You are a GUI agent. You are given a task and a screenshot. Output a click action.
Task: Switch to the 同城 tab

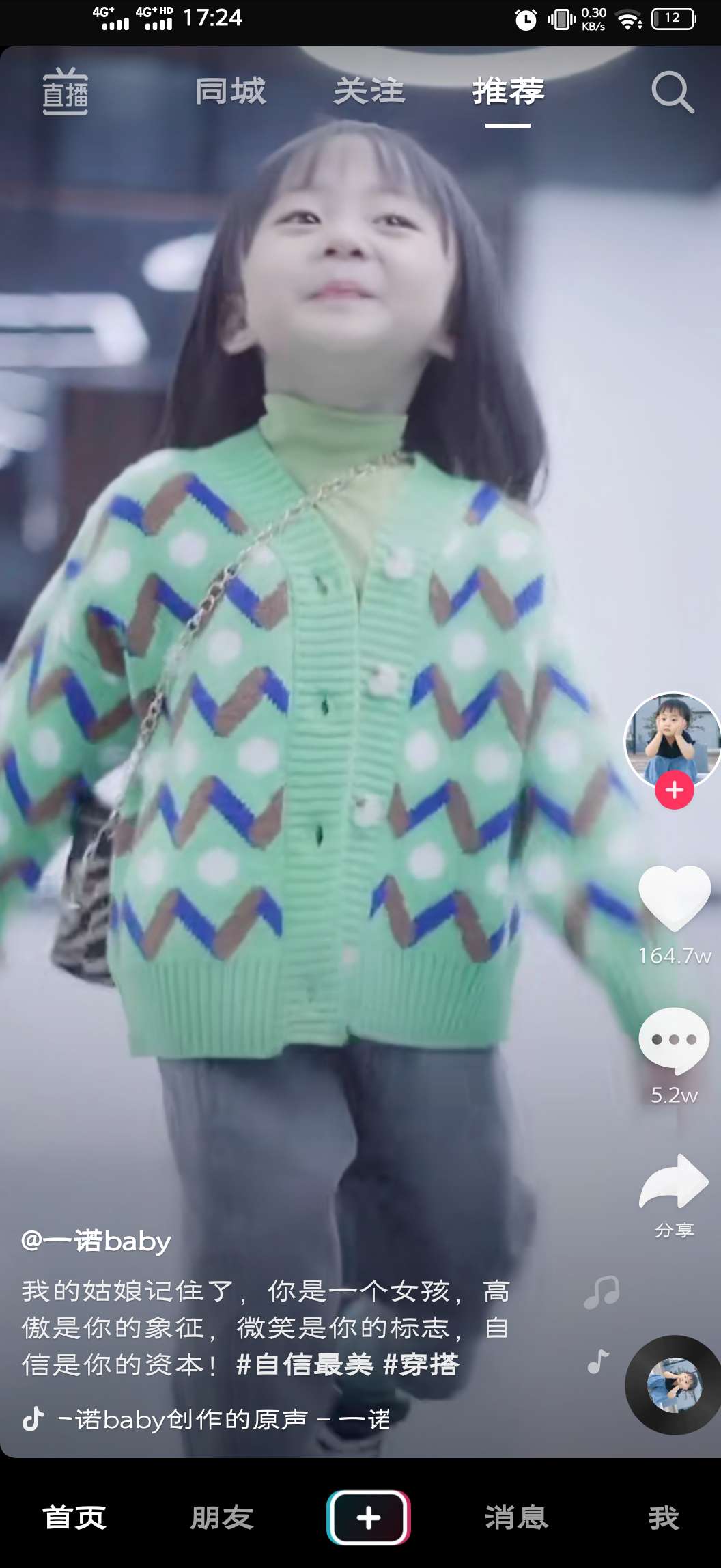pos(230,92)
